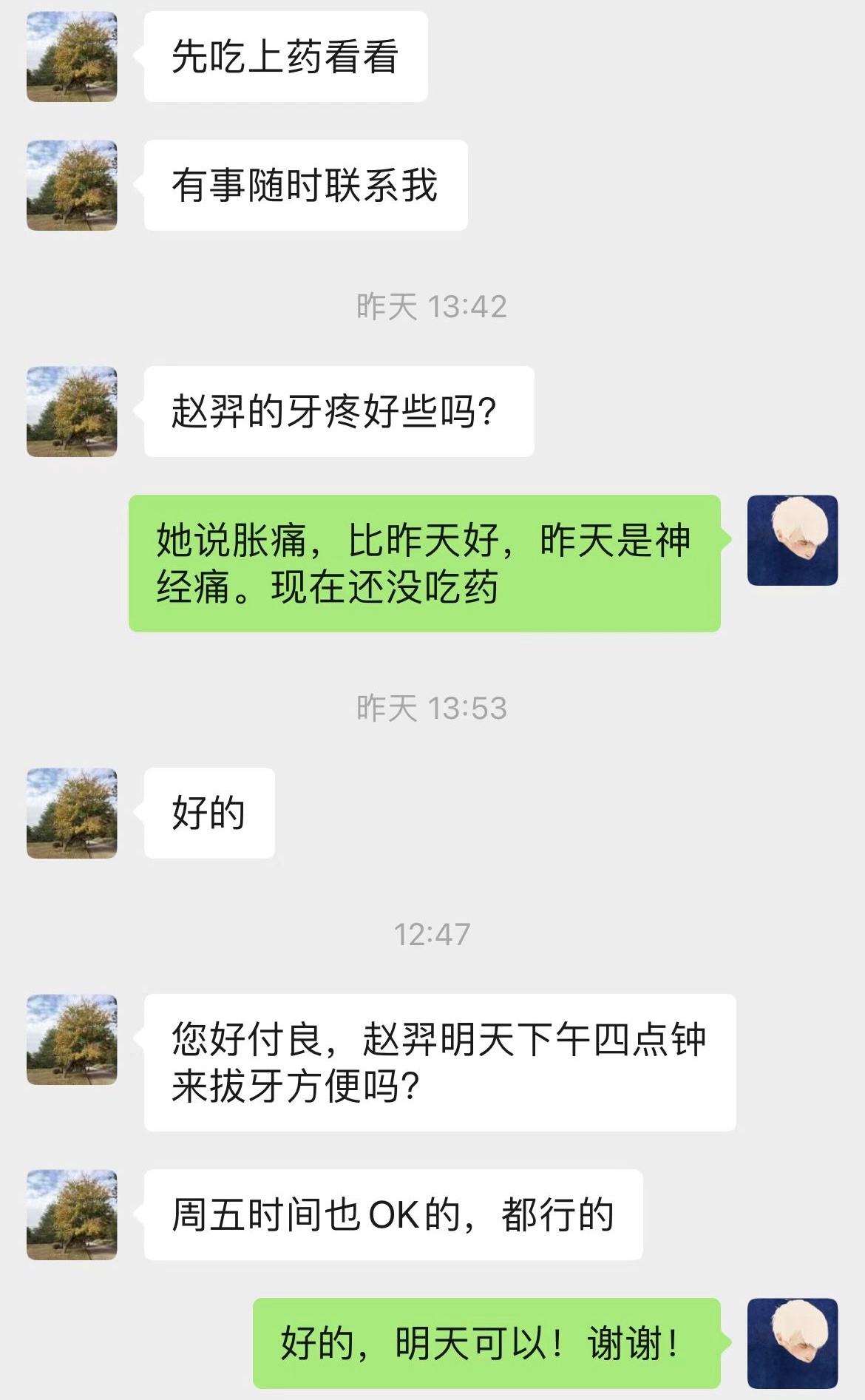Tap avatar next to 赵羿的牙疼好些吗 message
Viewport: 865px width, 1400px height.
[72, 411]
